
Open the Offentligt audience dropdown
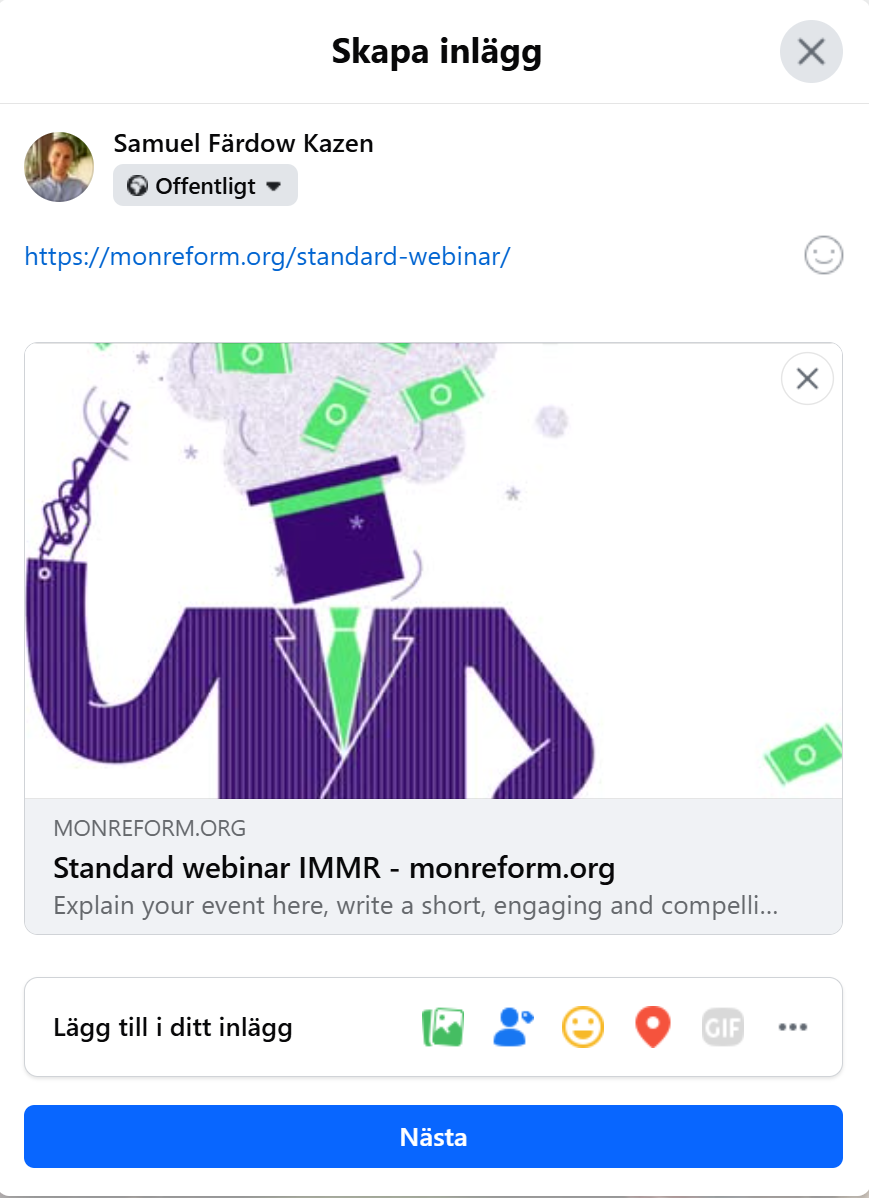coord(205,186)
